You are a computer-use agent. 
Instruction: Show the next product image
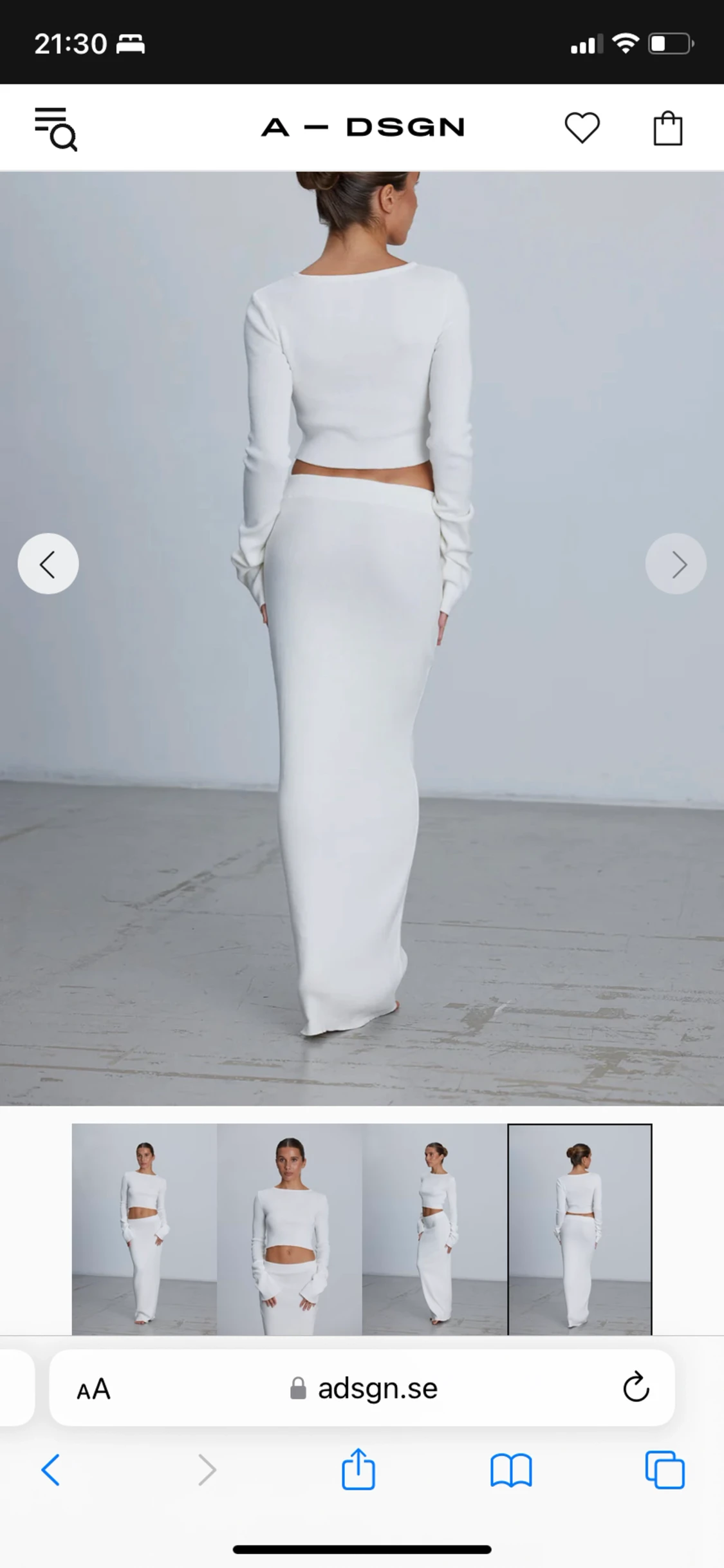click(676, 563)
